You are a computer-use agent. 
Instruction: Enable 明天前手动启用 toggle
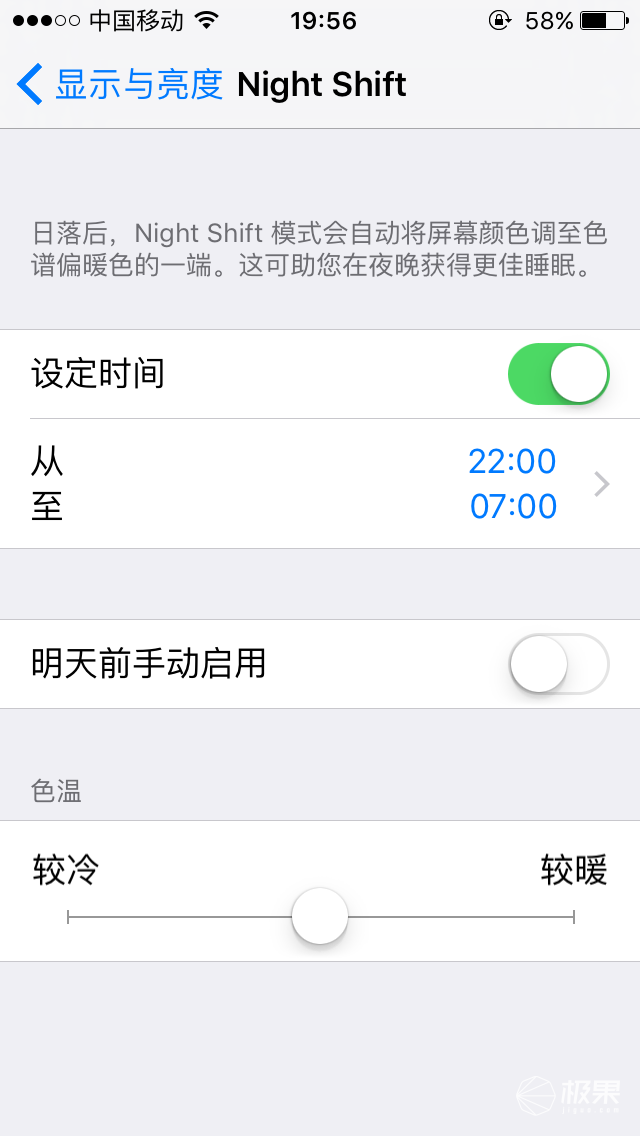click(x=558, y=663)
